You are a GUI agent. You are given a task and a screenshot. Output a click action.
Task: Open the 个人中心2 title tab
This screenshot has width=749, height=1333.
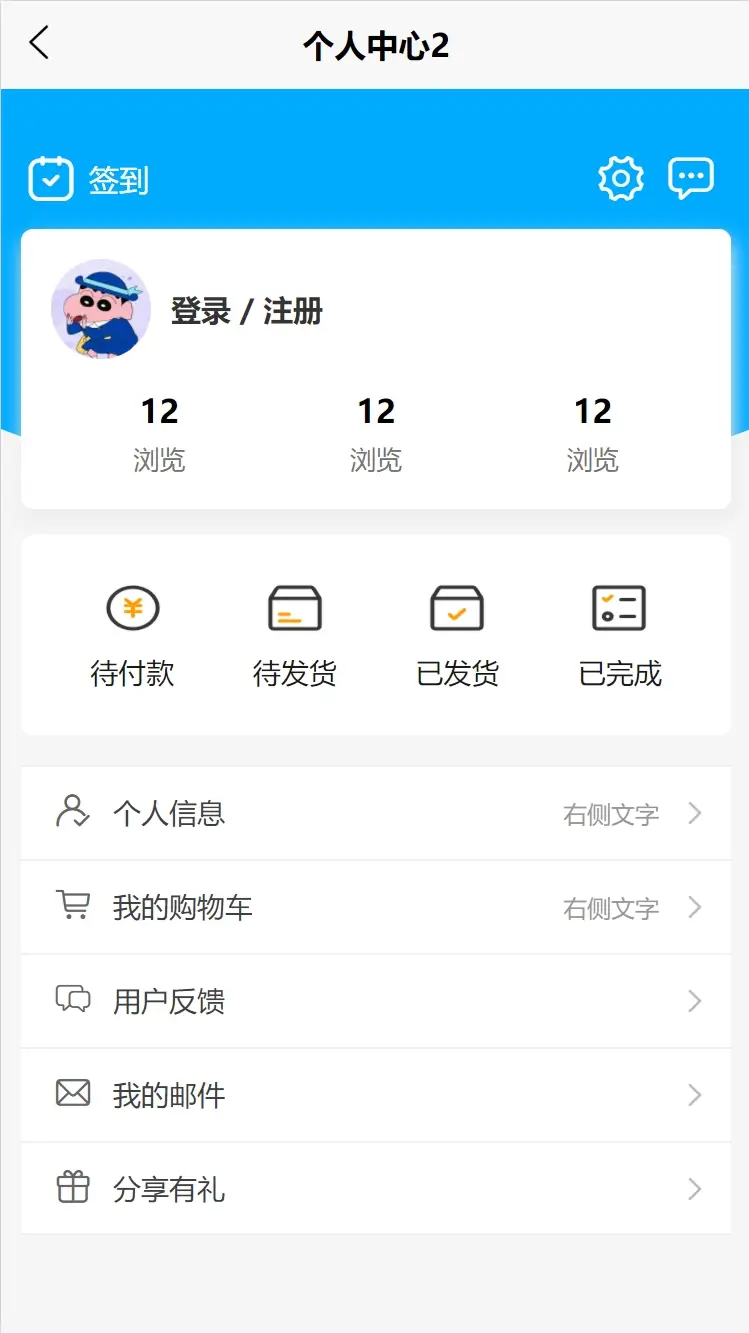375,44
